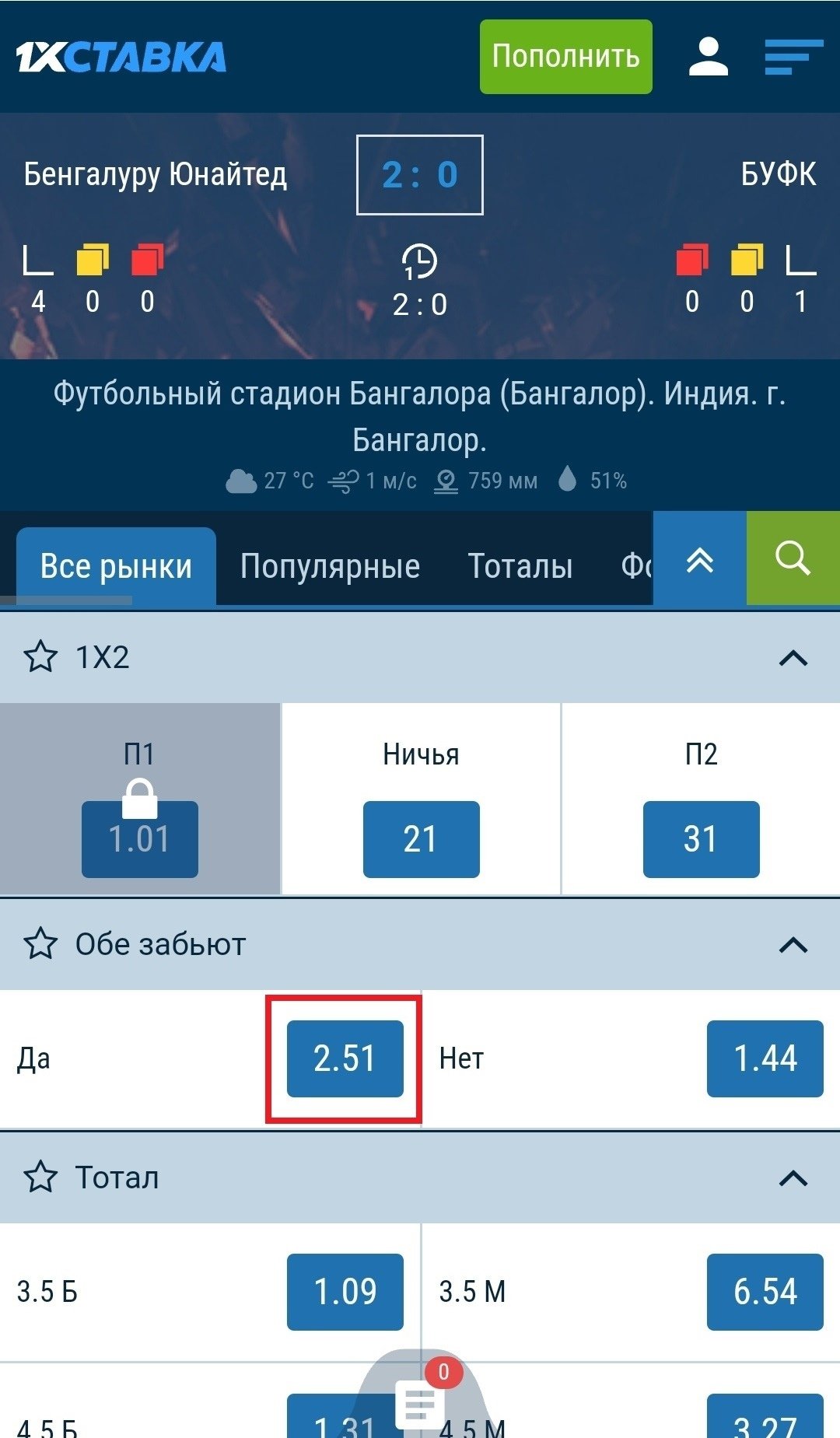The height and width of the screenshot is (1438, 840).
Task: Open market search magnifier
Action: click(793, 559)
